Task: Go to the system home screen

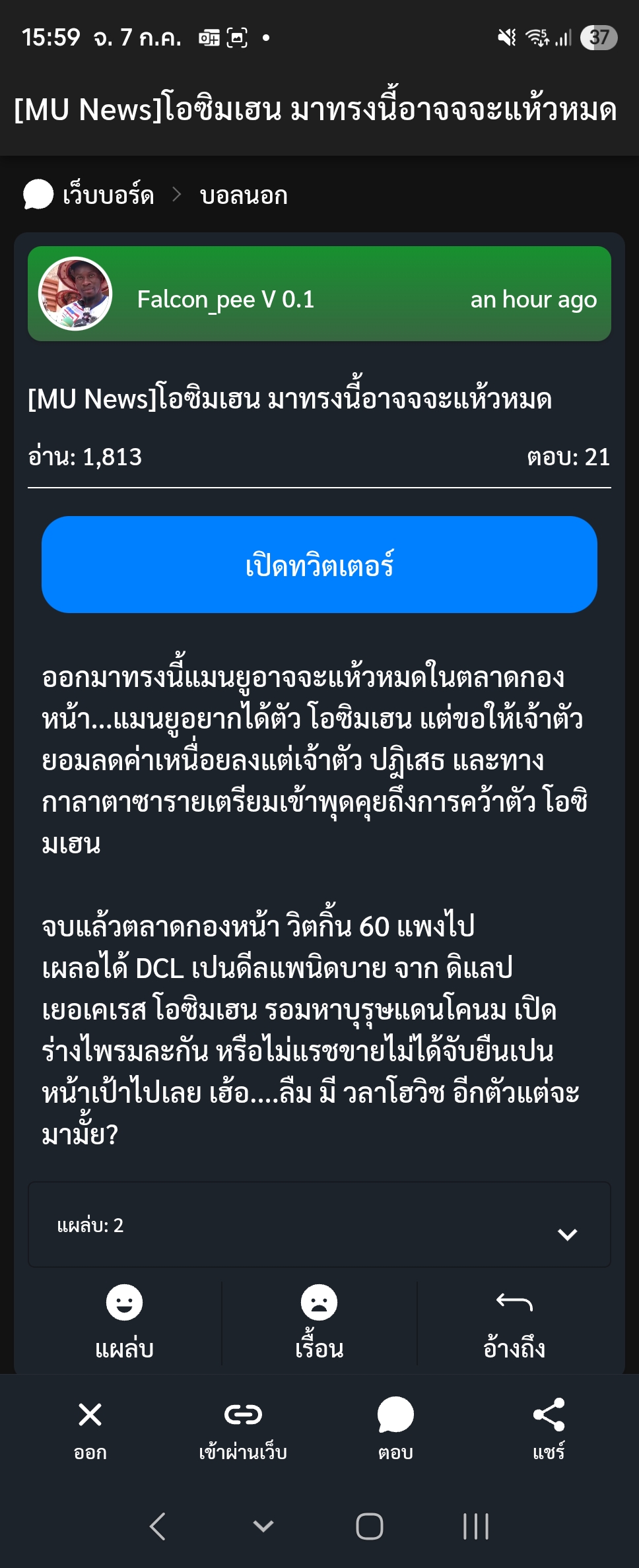Action: (x=369, y=1526)
